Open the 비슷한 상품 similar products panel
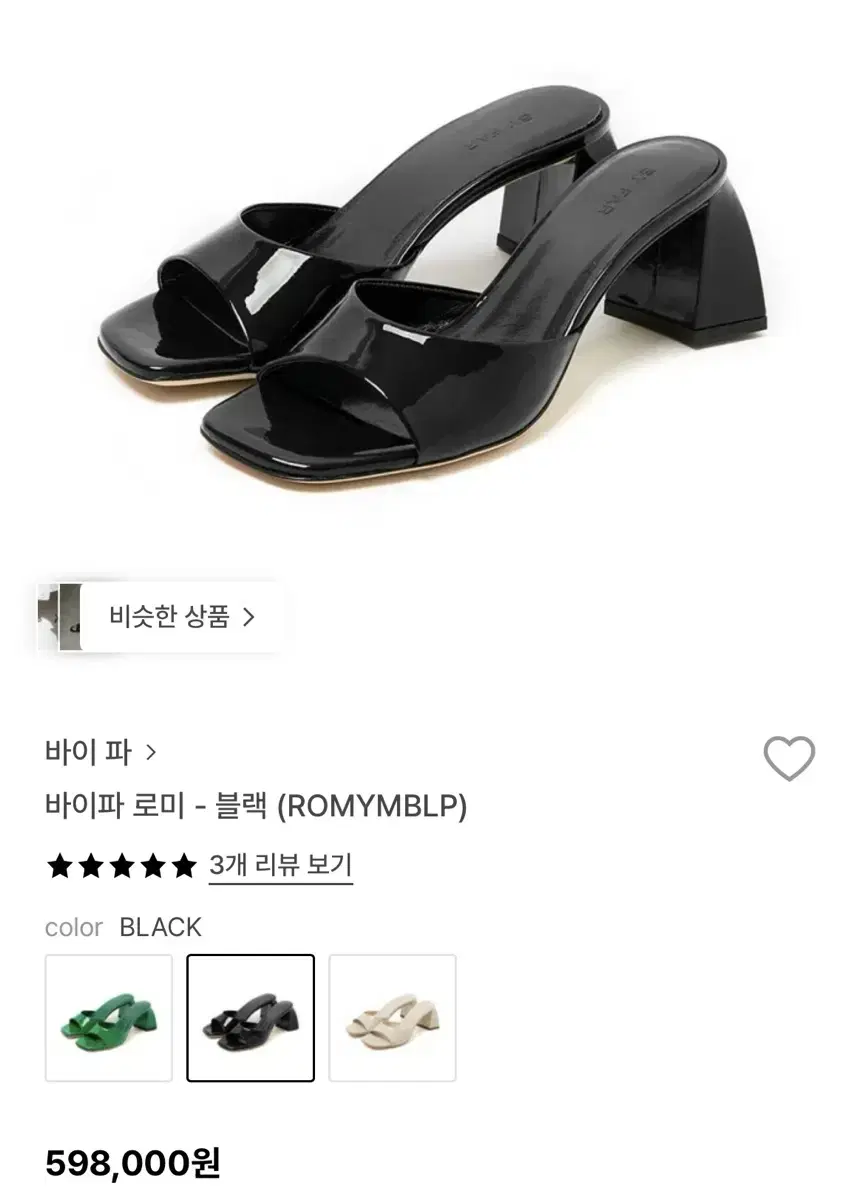 (x=170, y=617)
